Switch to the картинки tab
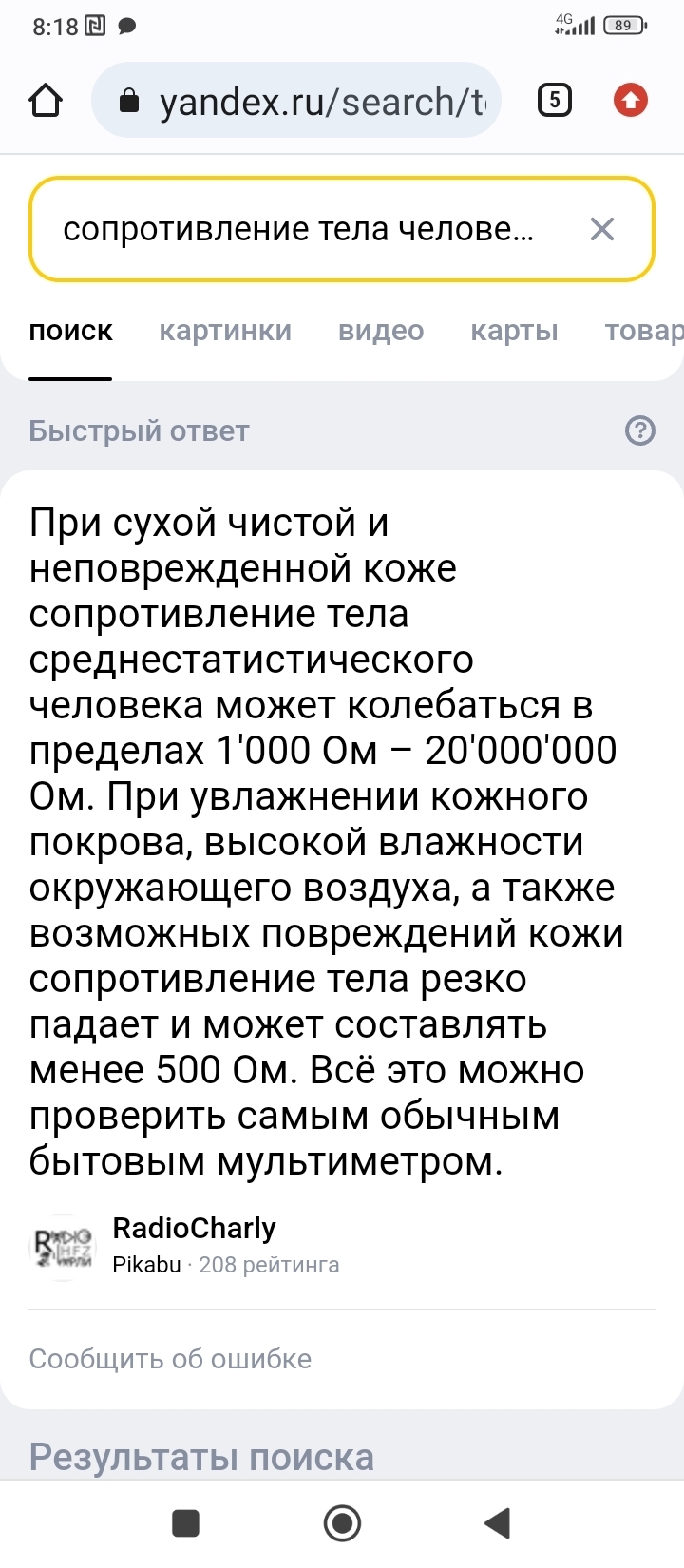Image resolution: width=684 pixels, height=1568 pixels. coord(225,331)
